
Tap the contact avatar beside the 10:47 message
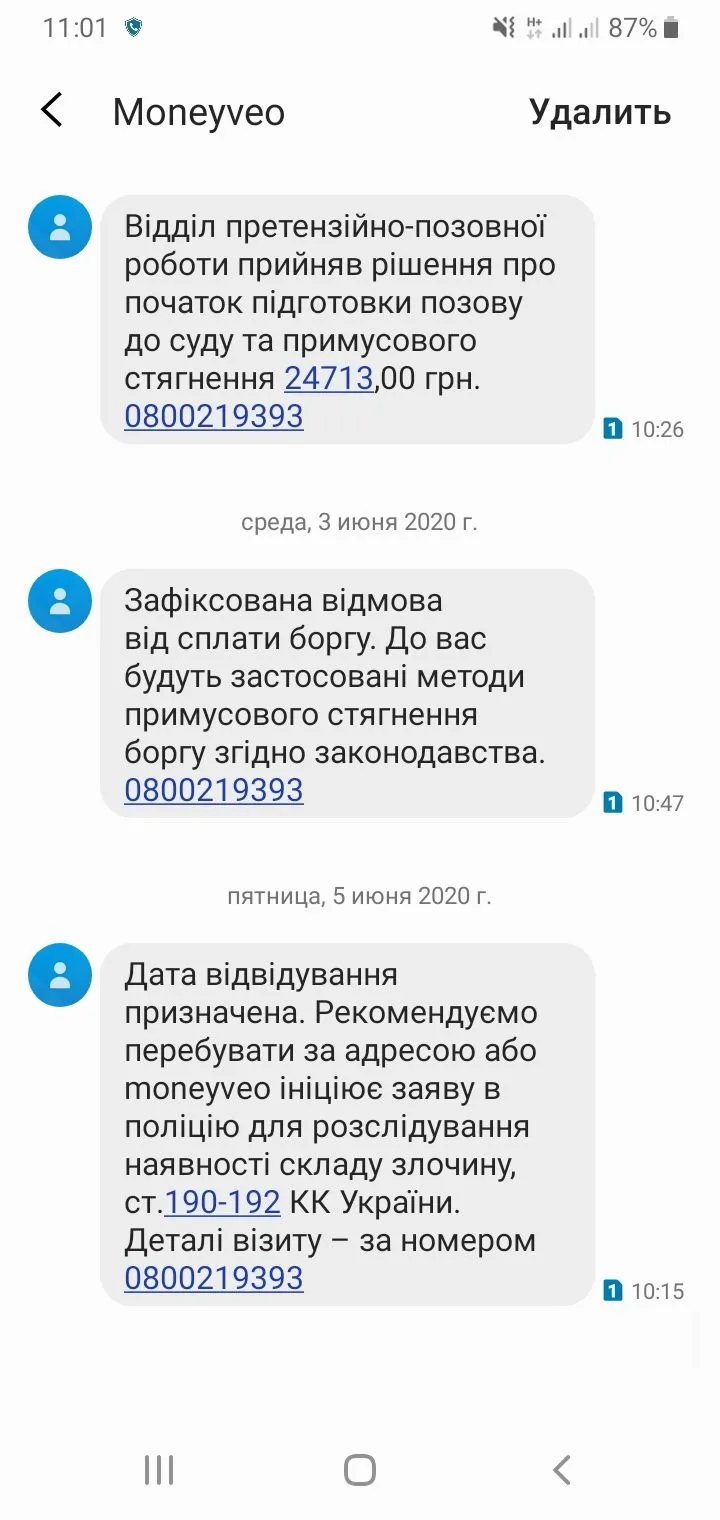(x=60, y=601)
